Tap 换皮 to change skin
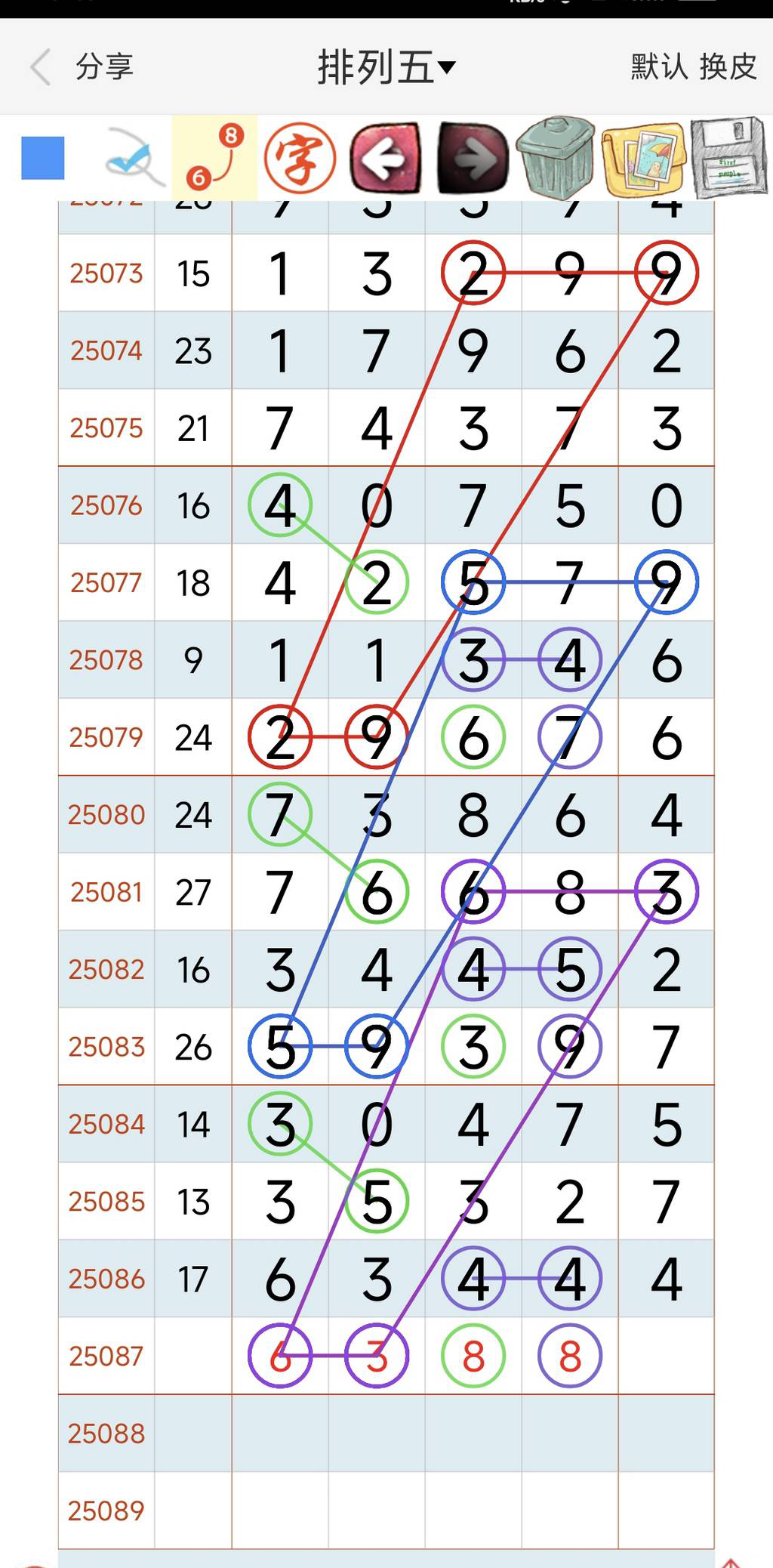Image resolution: width=773 pixels, height=1568 pixels. click(728, 67)
